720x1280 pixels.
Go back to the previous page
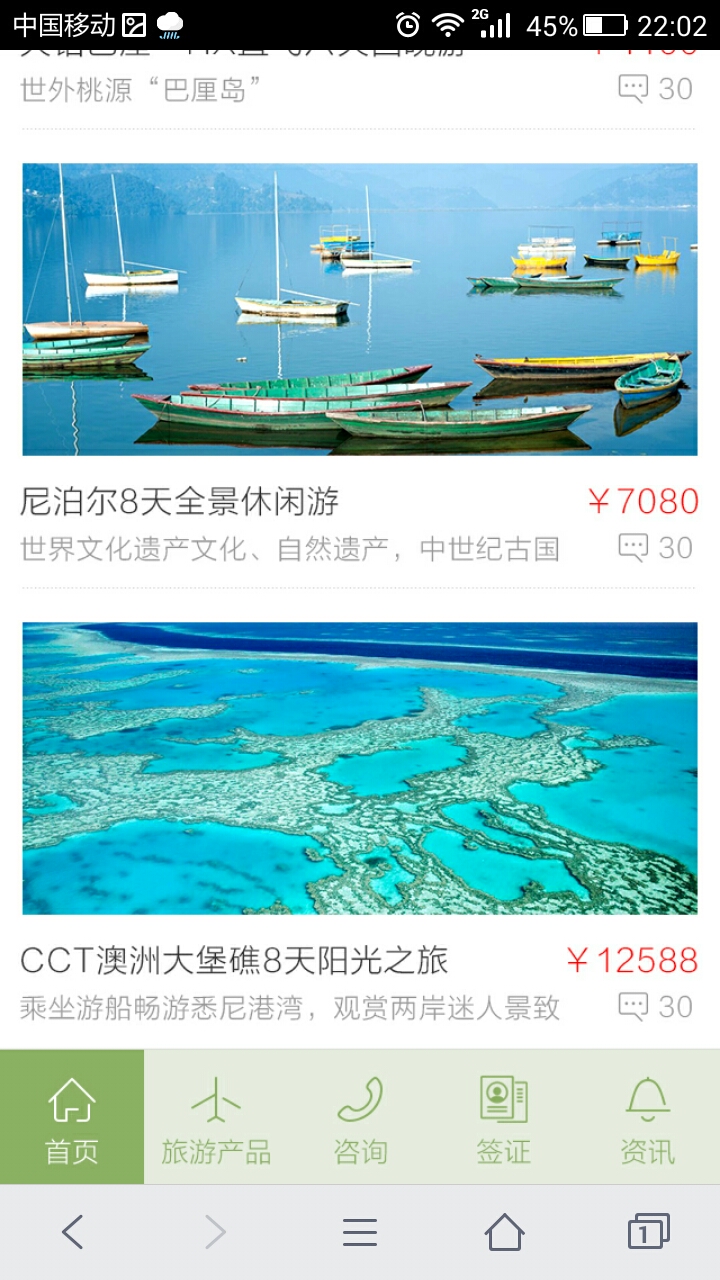click(72, 1232)
